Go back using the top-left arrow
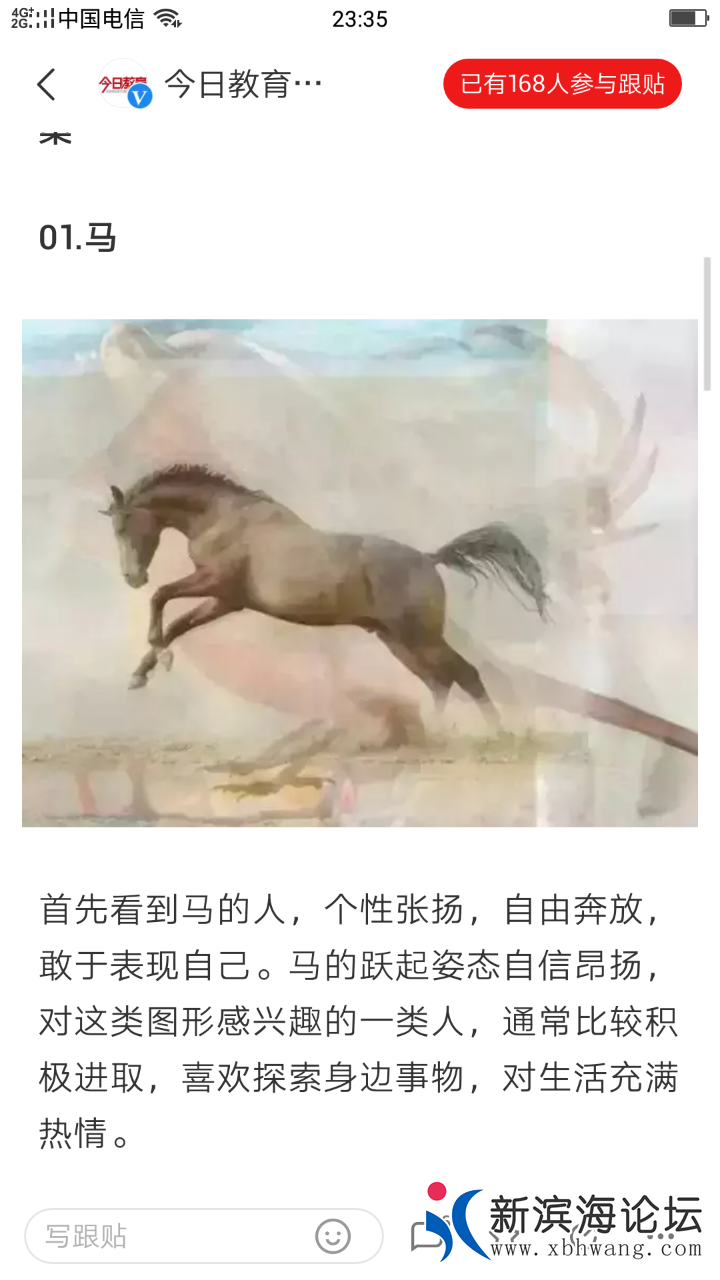Image resolution: width=720 pixels, height=1280 pixels. click(x=46, y=84)
